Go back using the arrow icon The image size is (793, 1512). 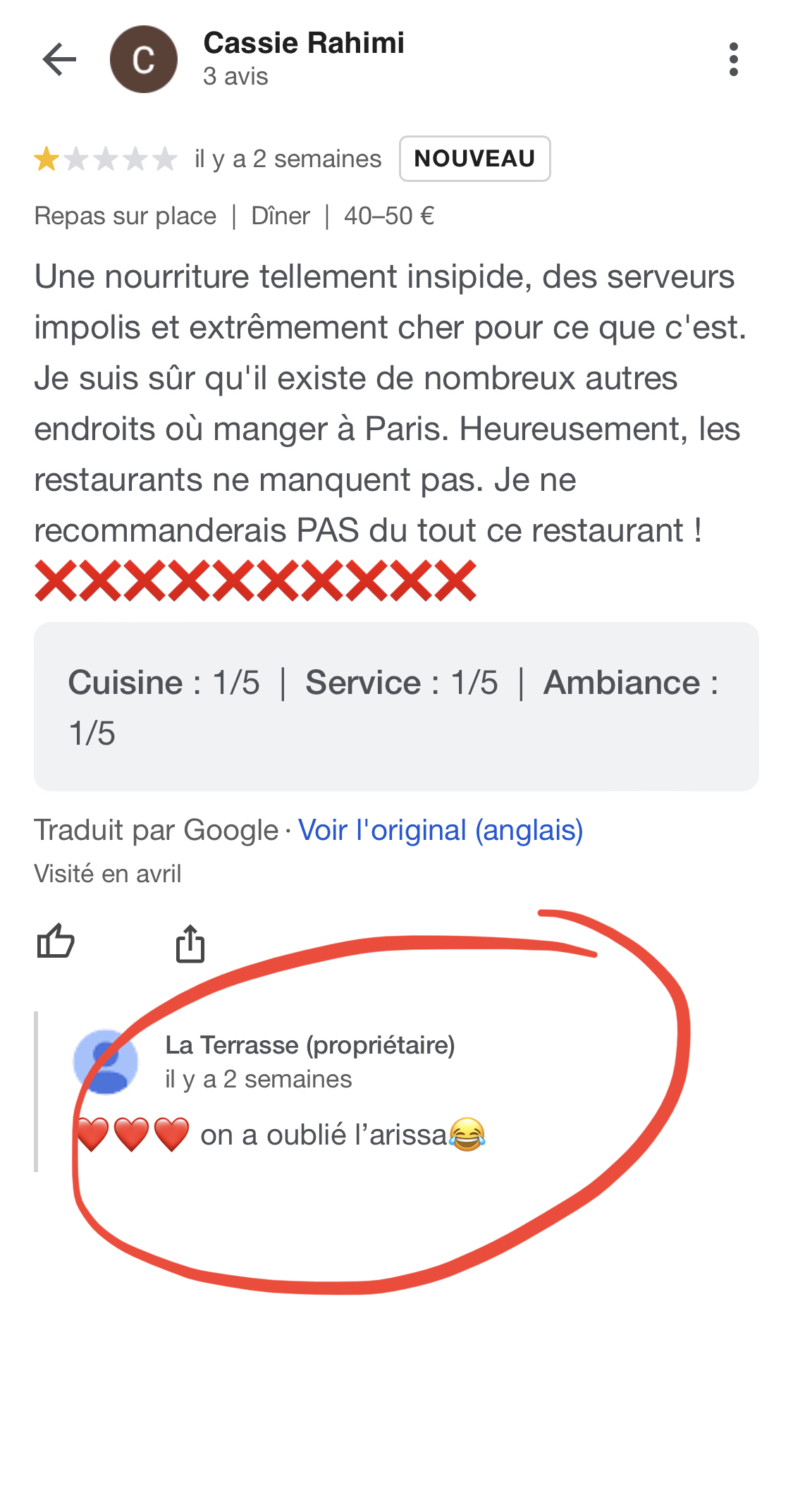point(59,59)
